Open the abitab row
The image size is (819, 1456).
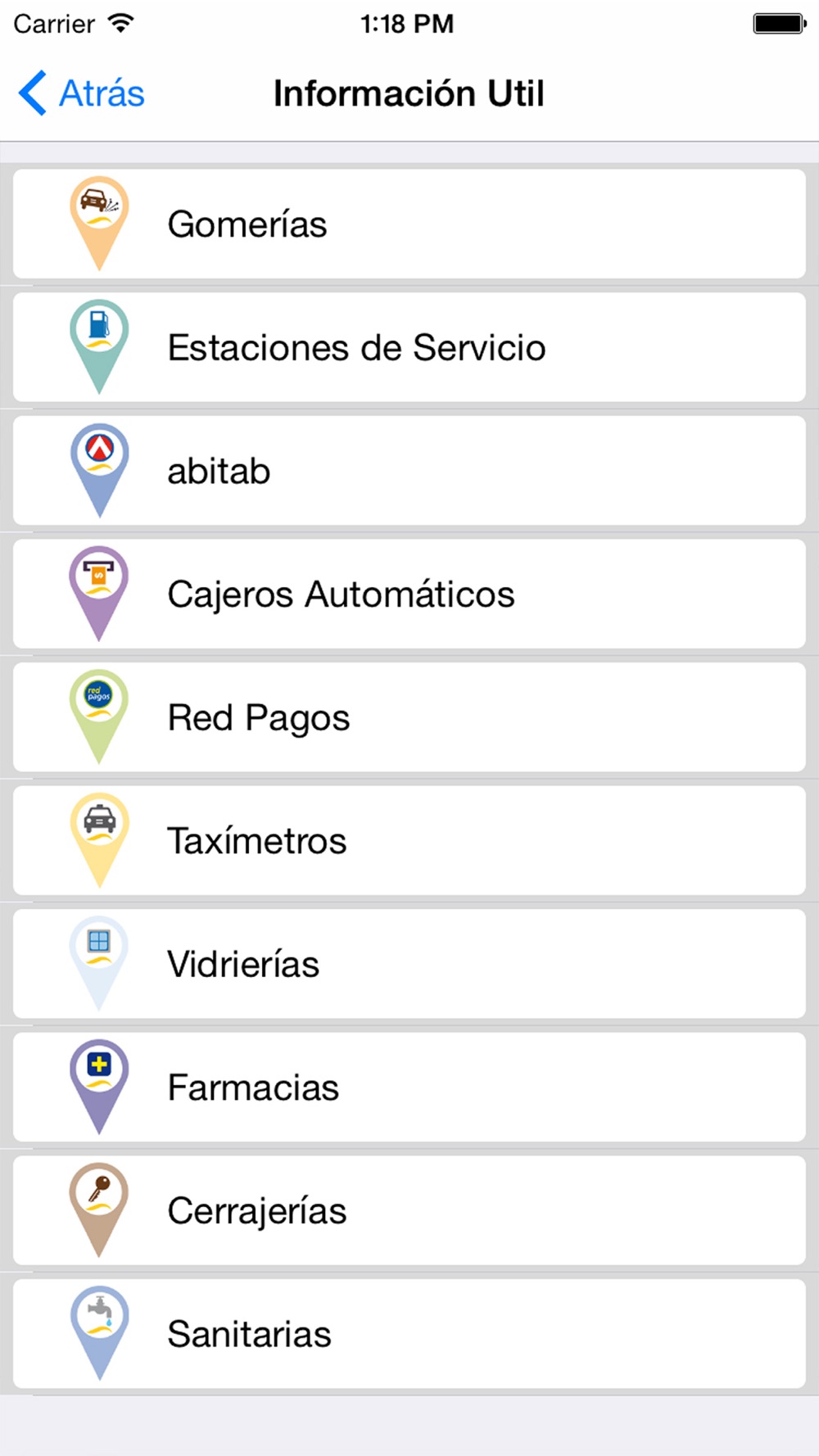(409, 471)
